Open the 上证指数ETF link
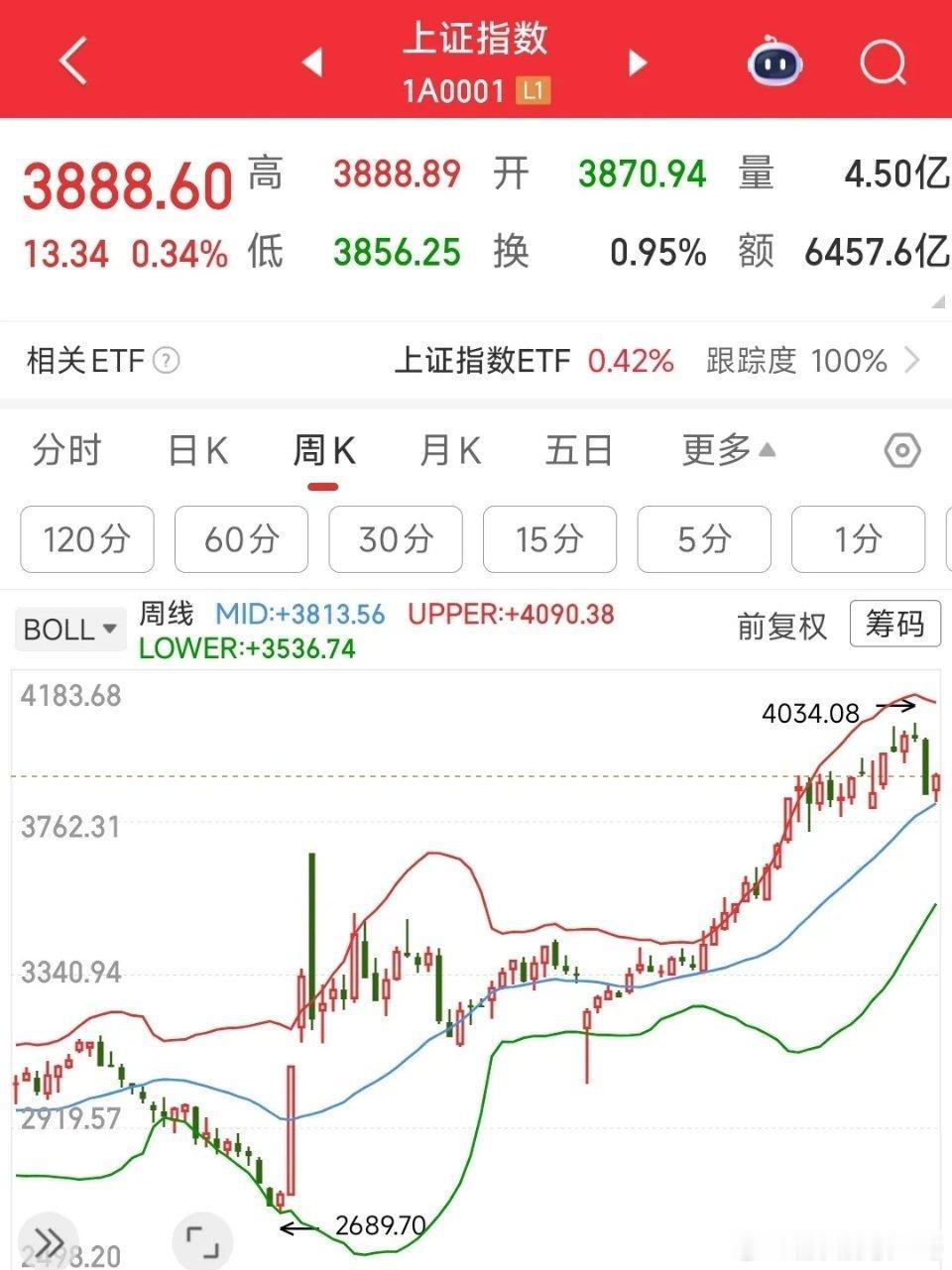 [x=485, y=361]
